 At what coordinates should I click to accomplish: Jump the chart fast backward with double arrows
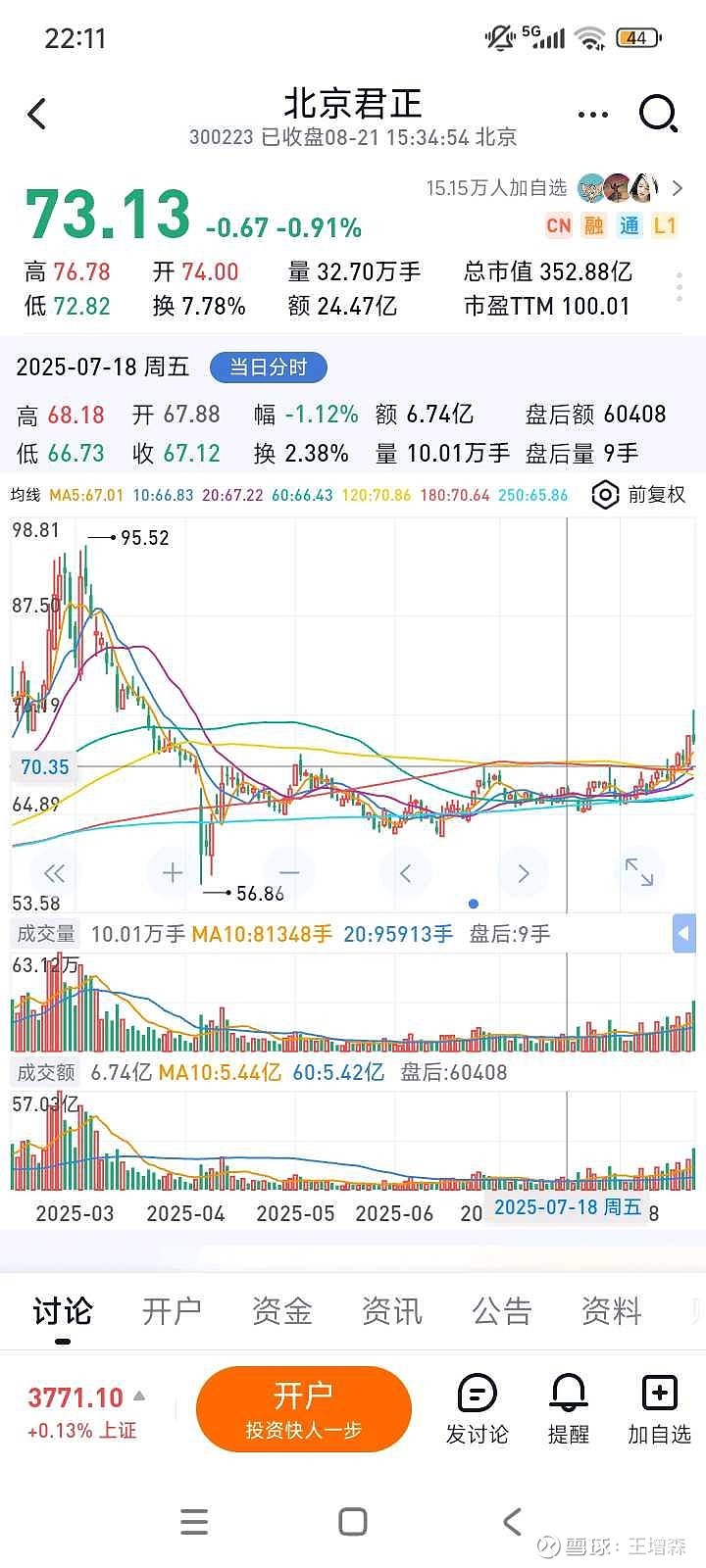tap(55, 872)
